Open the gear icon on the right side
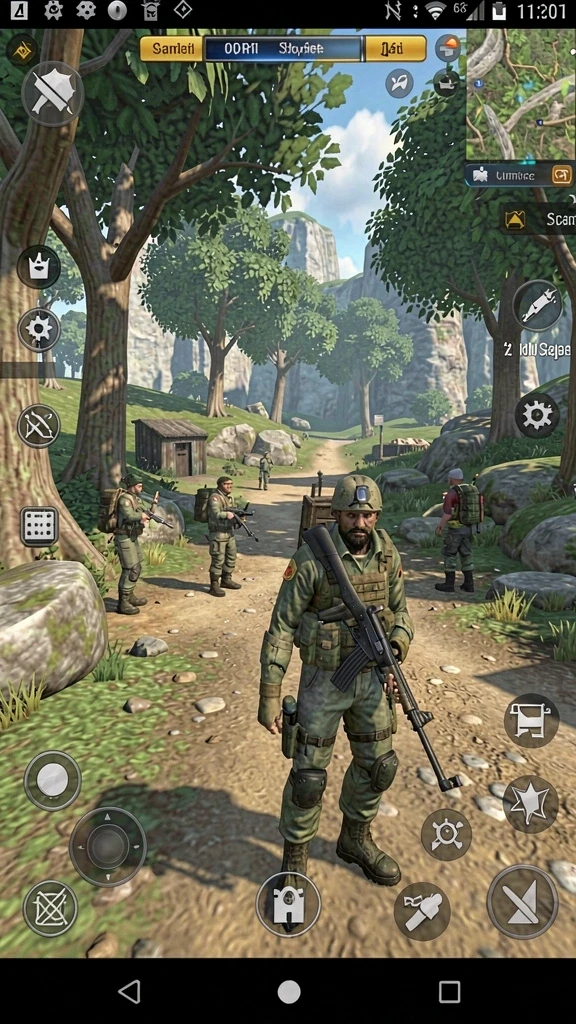This screenshot has height=1024, width=576. (x=537, y=415)
